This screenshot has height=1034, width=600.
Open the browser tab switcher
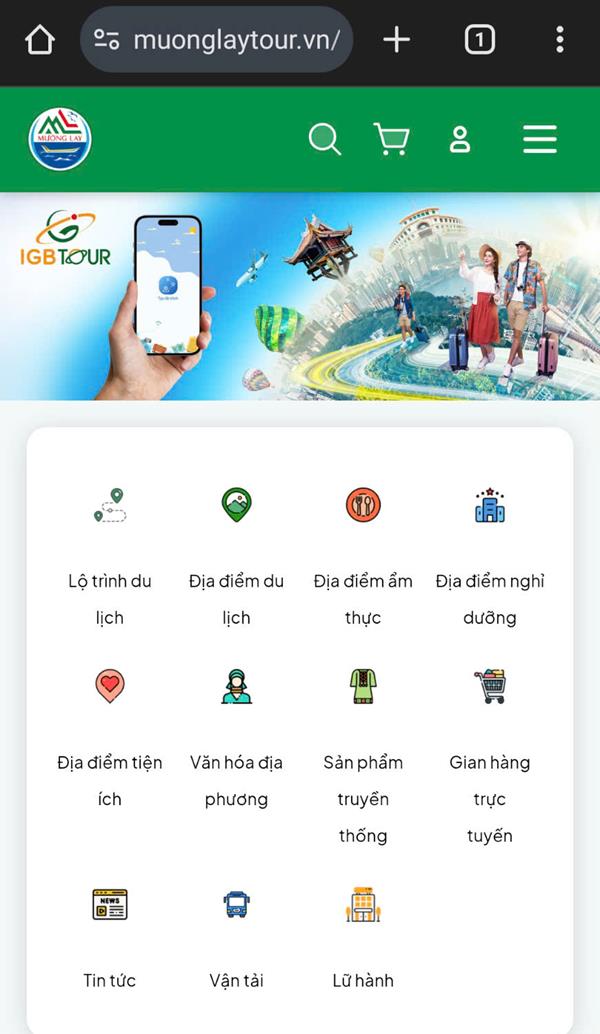point(480,40)
